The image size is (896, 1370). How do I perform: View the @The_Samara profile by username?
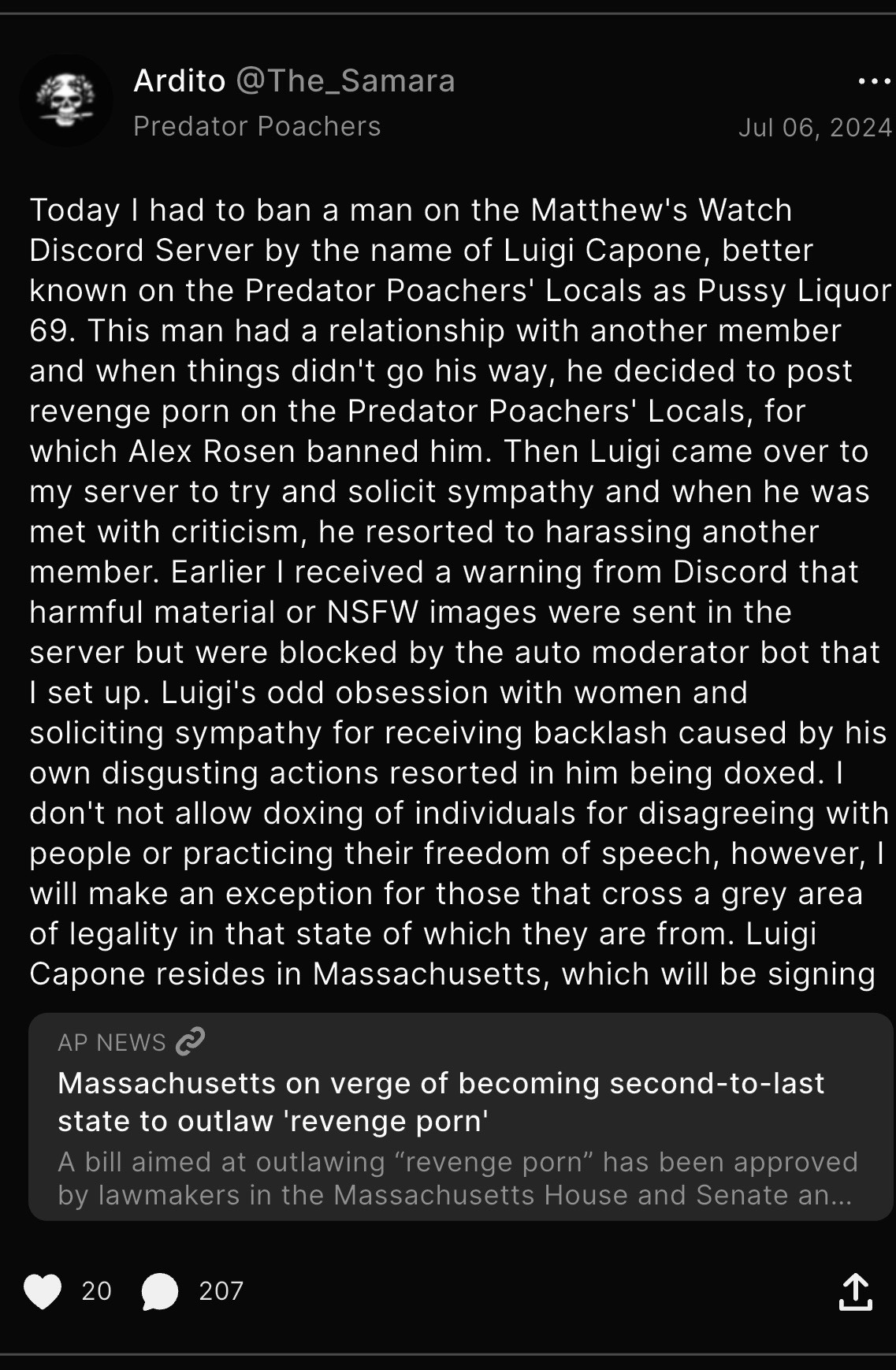(345, 80)
